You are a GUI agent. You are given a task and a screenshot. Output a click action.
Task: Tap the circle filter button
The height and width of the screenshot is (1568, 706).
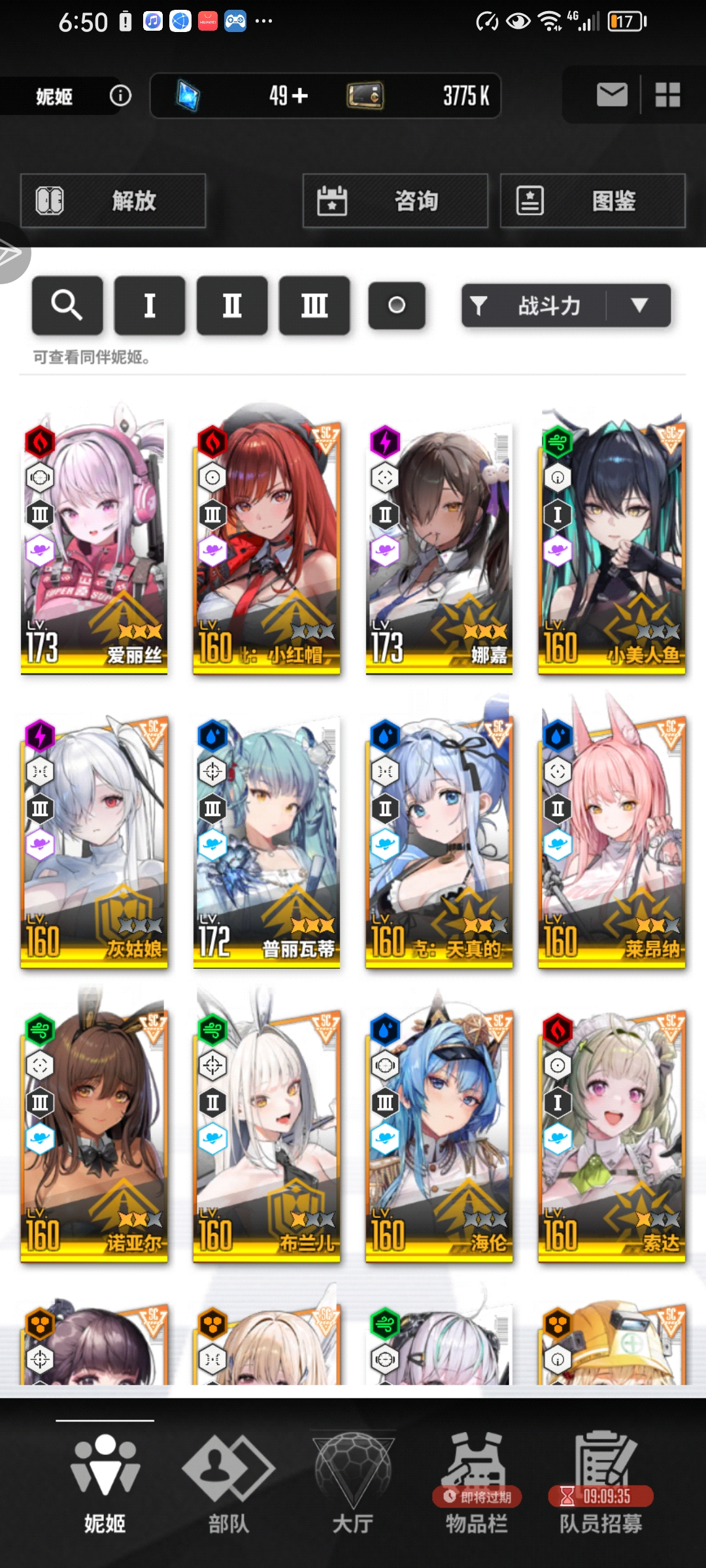pyautogui.click(x=397, y=305)
